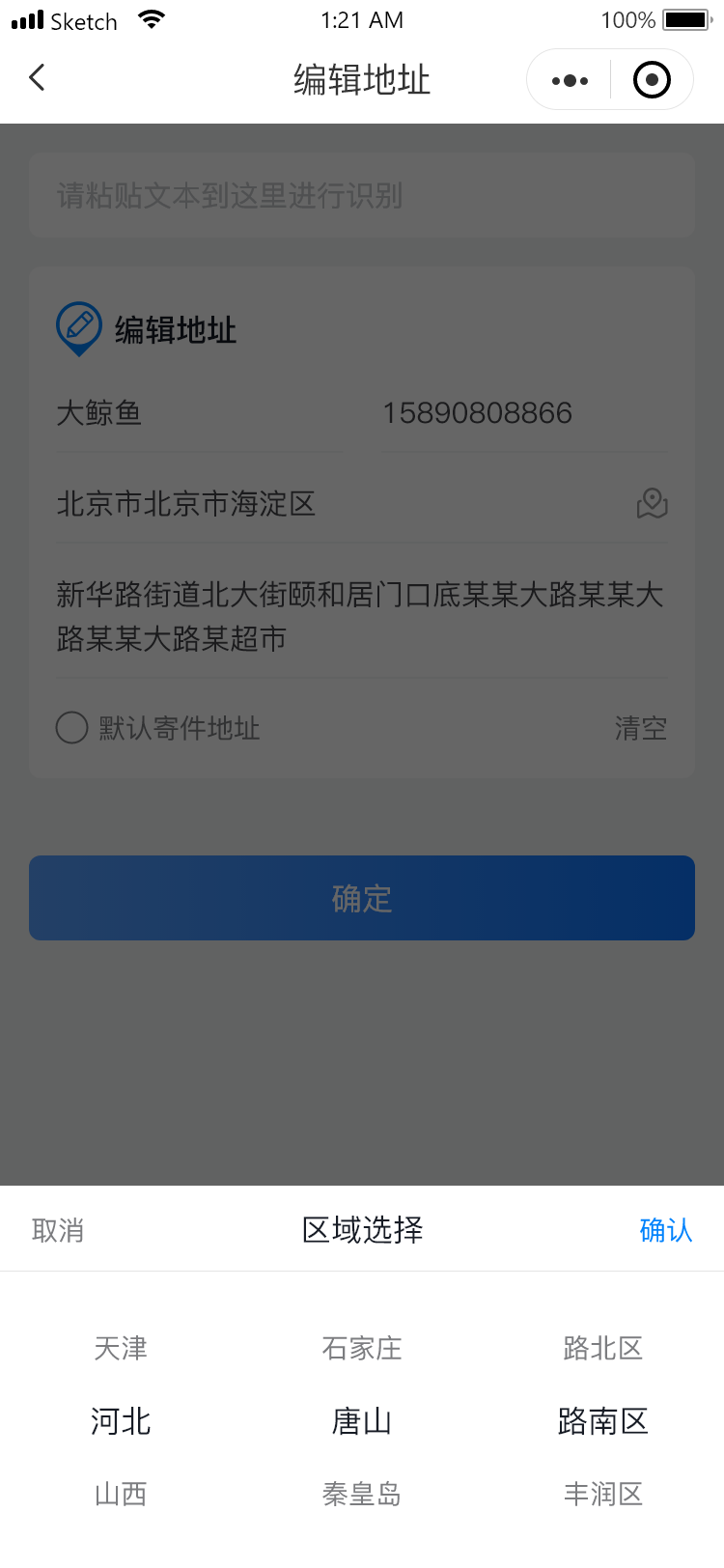This screenshot has height=1568, width=724.
Task: Choose 路北区 in the district column
Action: (x=603, y=1348)
